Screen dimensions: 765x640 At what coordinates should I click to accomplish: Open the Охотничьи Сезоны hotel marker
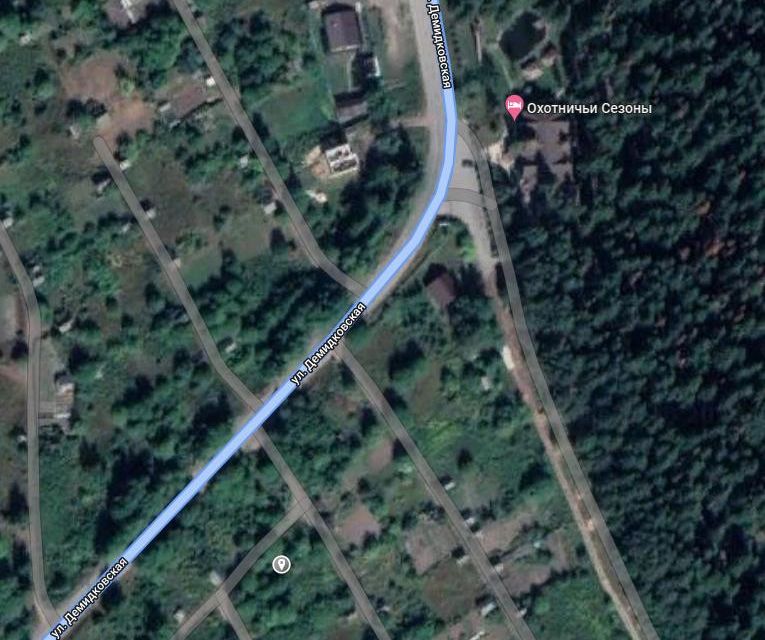(514, 106)
